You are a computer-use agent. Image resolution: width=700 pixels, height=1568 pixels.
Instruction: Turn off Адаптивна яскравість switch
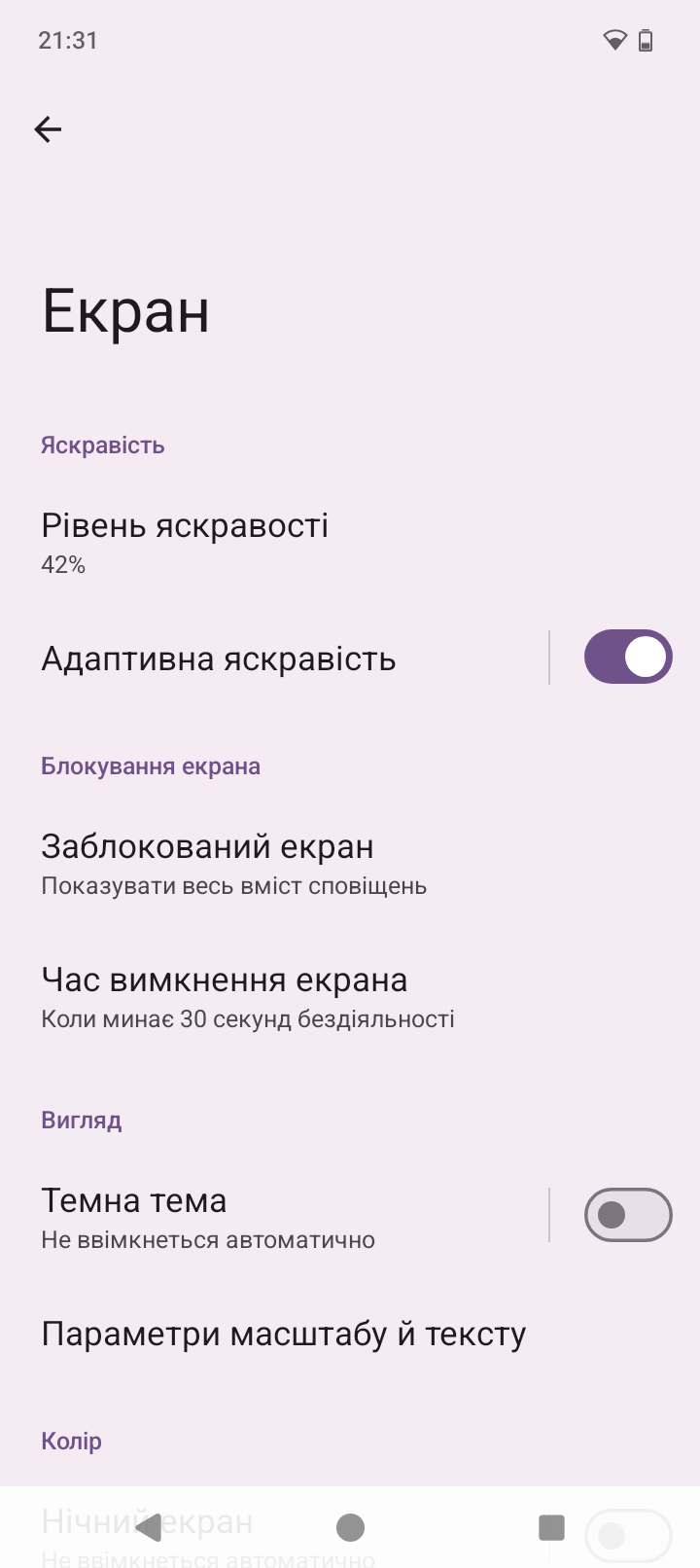(x=627, y=657)
